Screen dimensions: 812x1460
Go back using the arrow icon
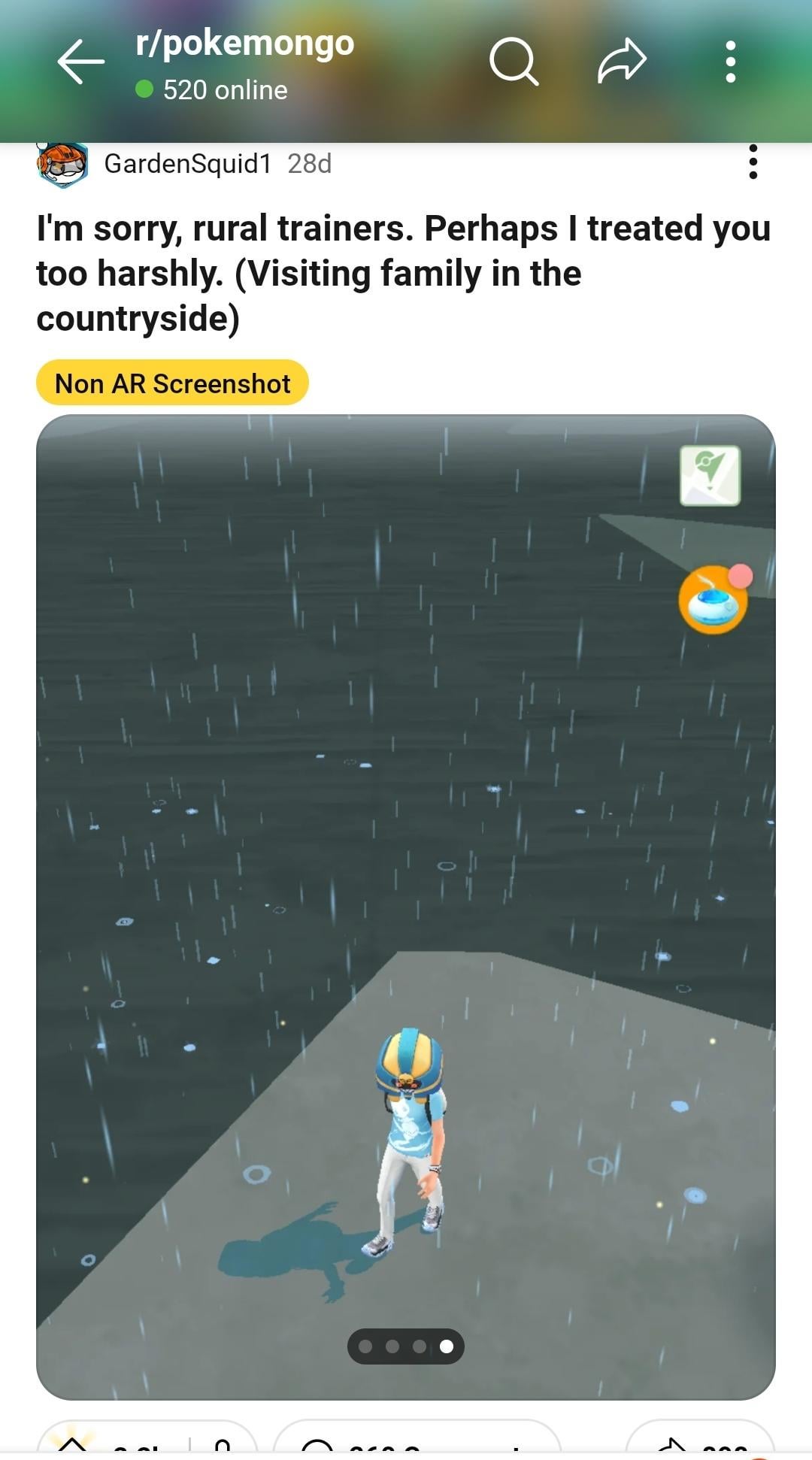[80, 62]
